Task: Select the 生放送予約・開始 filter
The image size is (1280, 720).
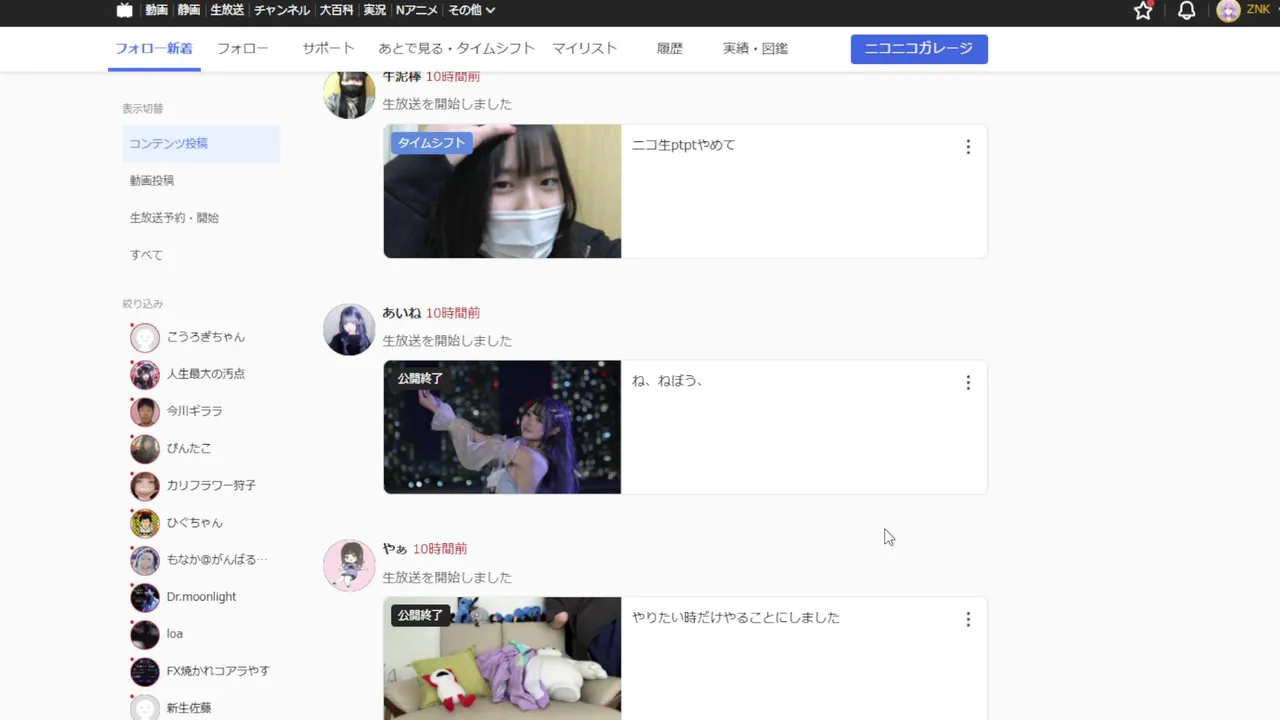Action: (174, 218)
